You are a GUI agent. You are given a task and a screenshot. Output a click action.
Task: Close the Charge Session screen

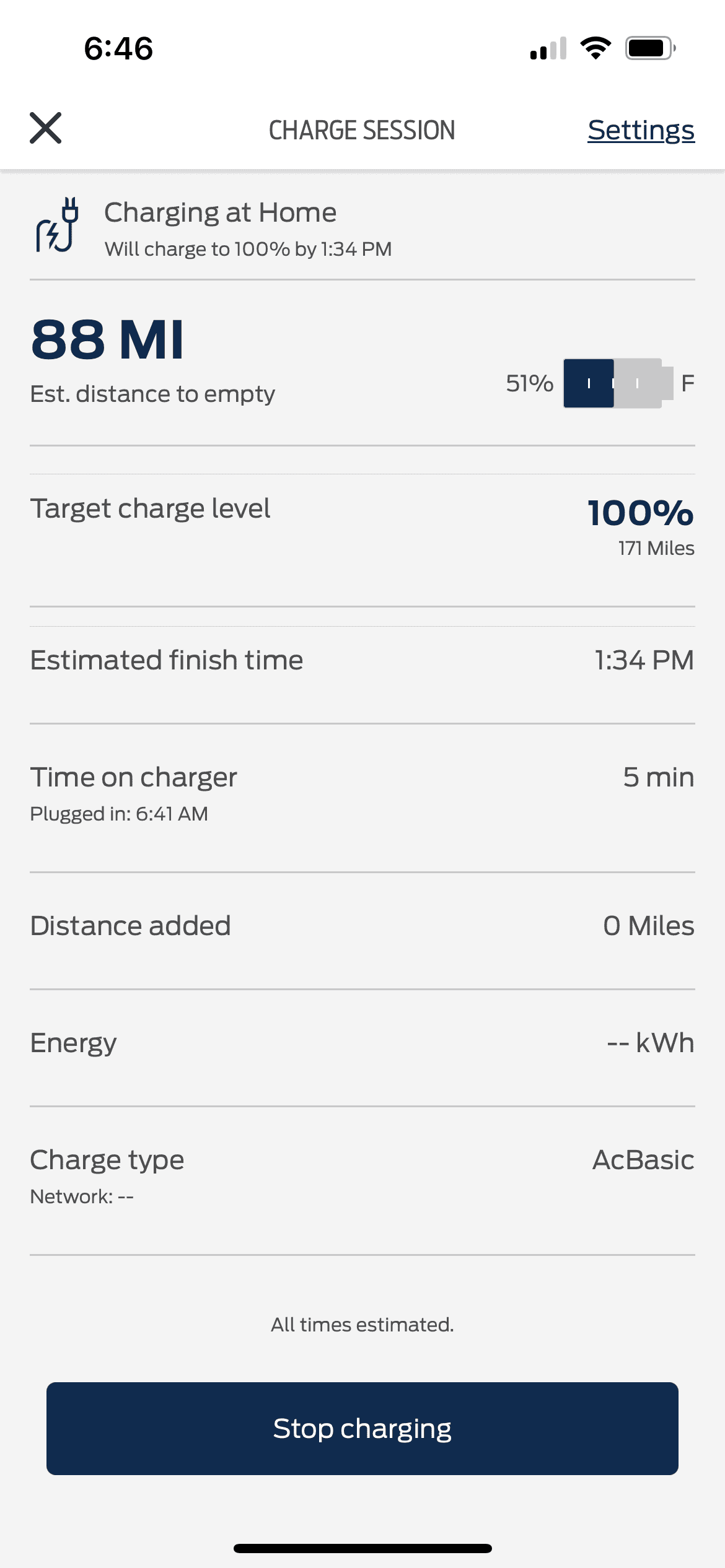pos(46,128)
